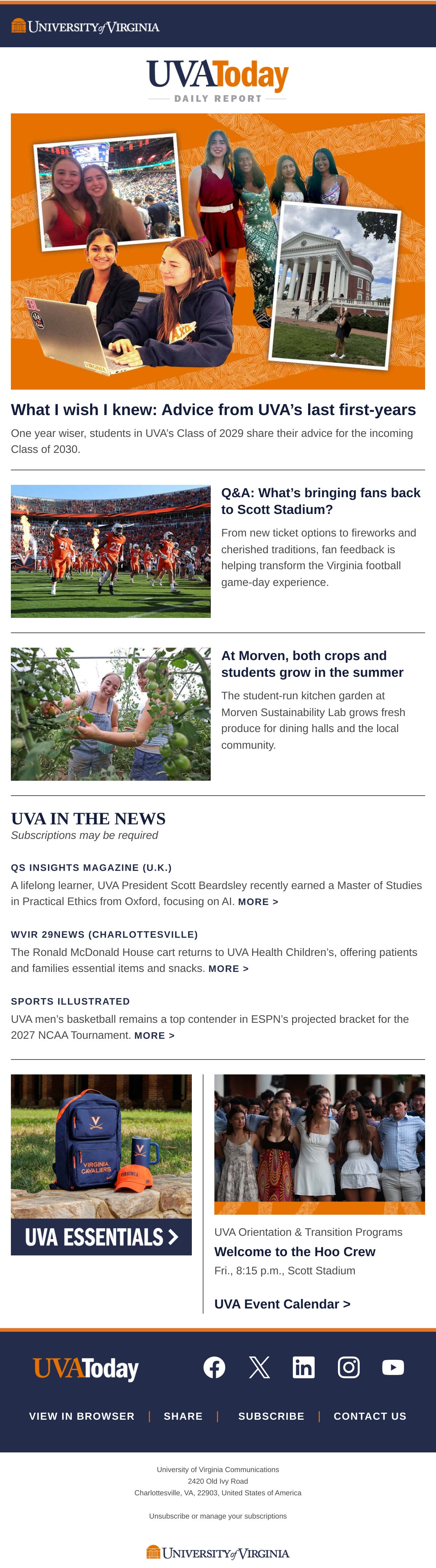Open the LinkedIn icon in the footer
The image size is (436, 1568).
(304, 1368)
